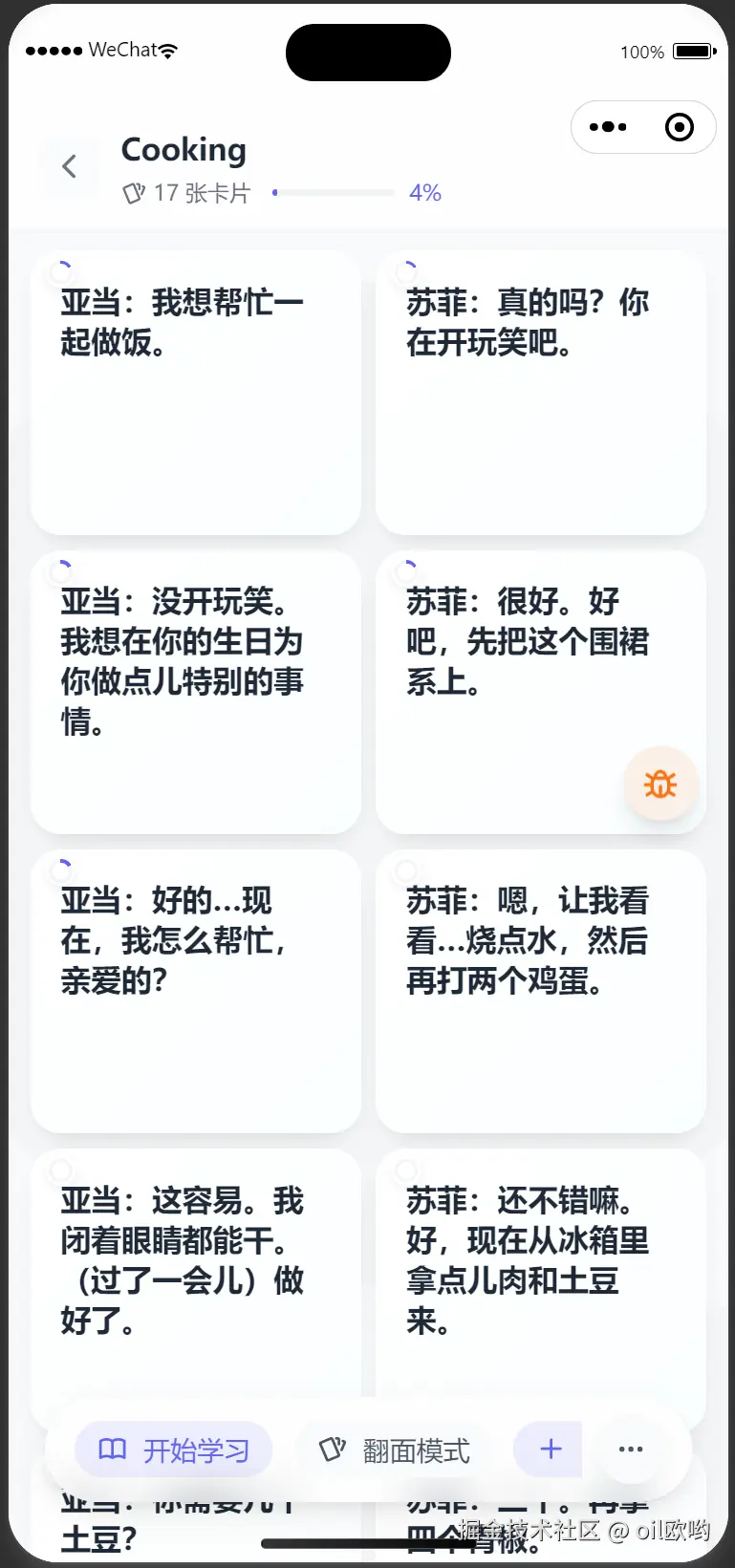This screenshot has width=735, height=1568.
Task: Open the card 亚当：好的…现在，我怎么帮忙
Action: (x=196, y=991)
